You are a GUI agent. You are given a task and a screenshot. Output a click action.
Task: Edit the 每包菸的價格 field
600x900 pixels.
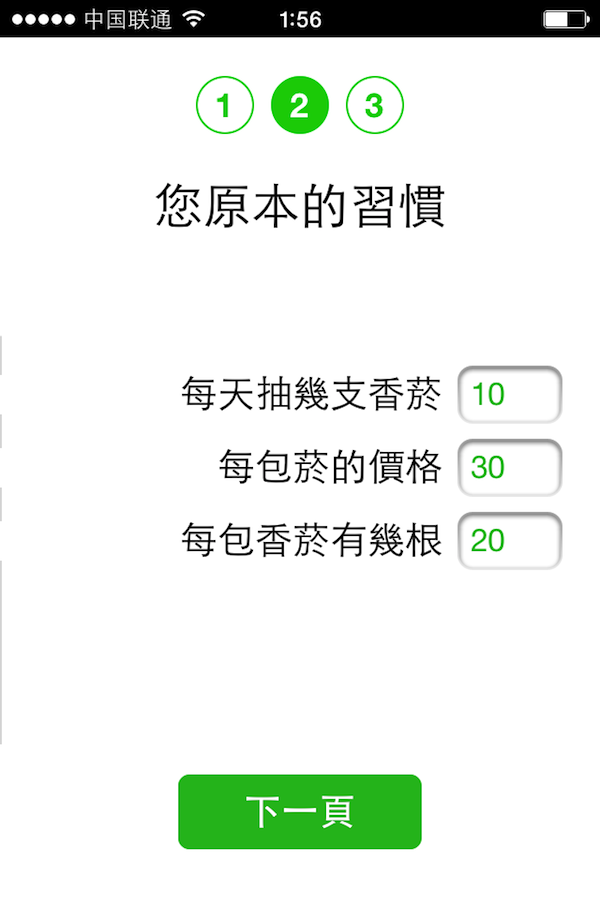point(510,468)
